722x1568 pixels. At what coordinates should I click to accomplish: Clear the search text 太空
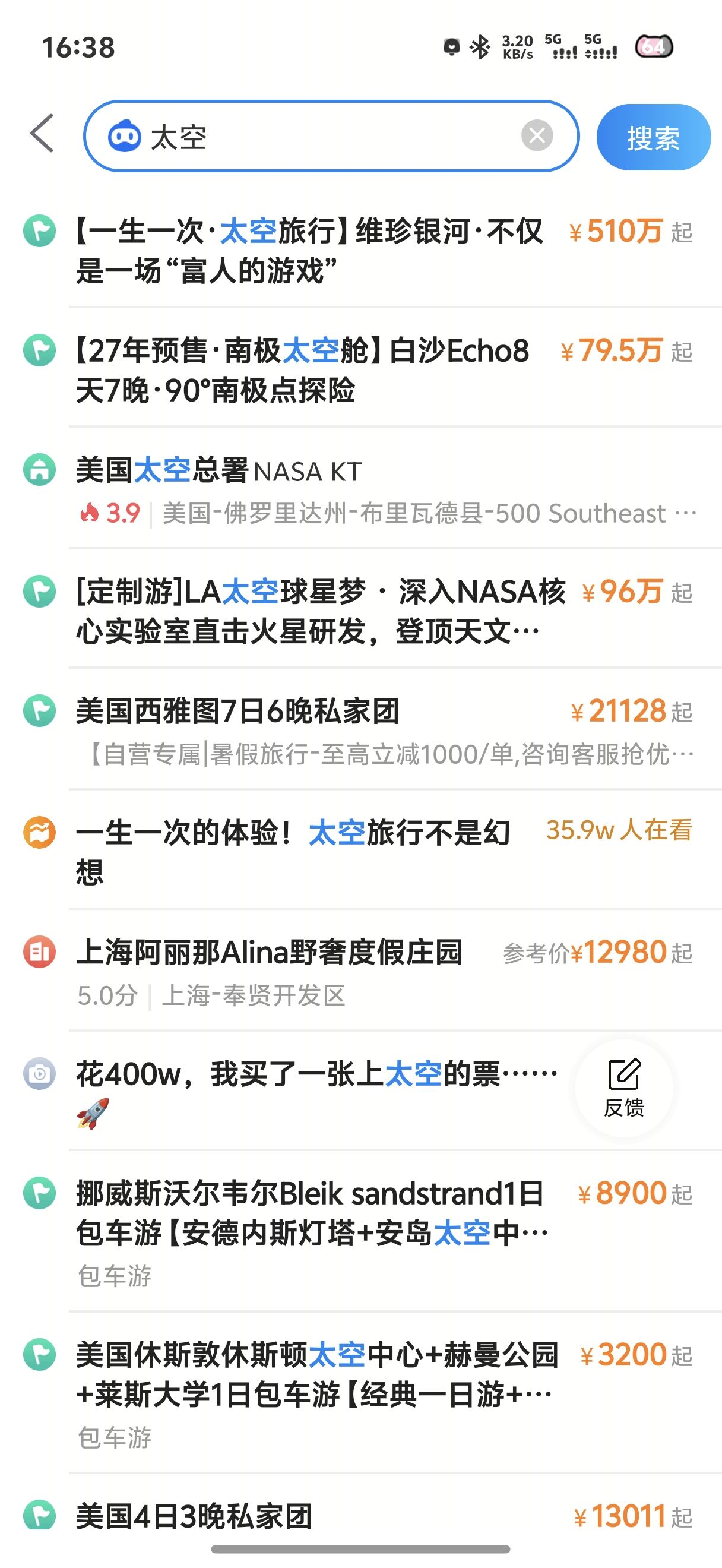[537, 135]
